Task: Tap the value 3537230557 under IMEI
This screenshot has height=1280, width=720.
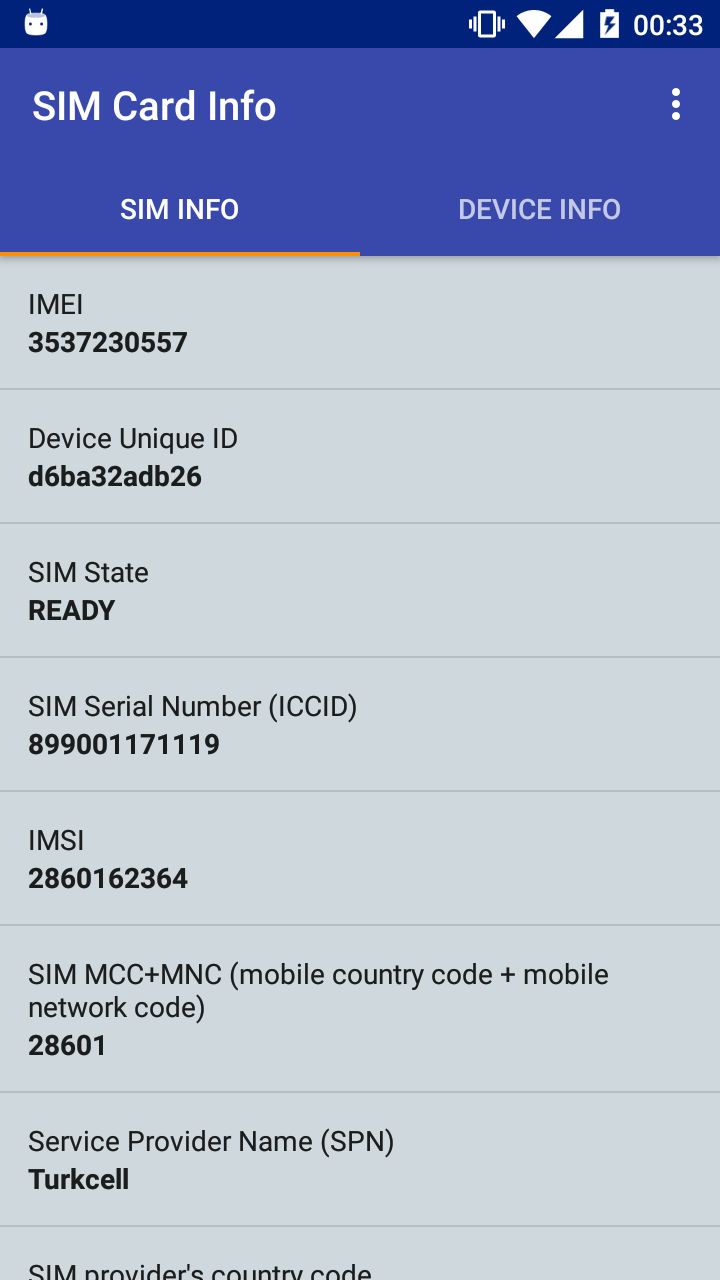Action: pyautogui.click(x=107, y=341)
